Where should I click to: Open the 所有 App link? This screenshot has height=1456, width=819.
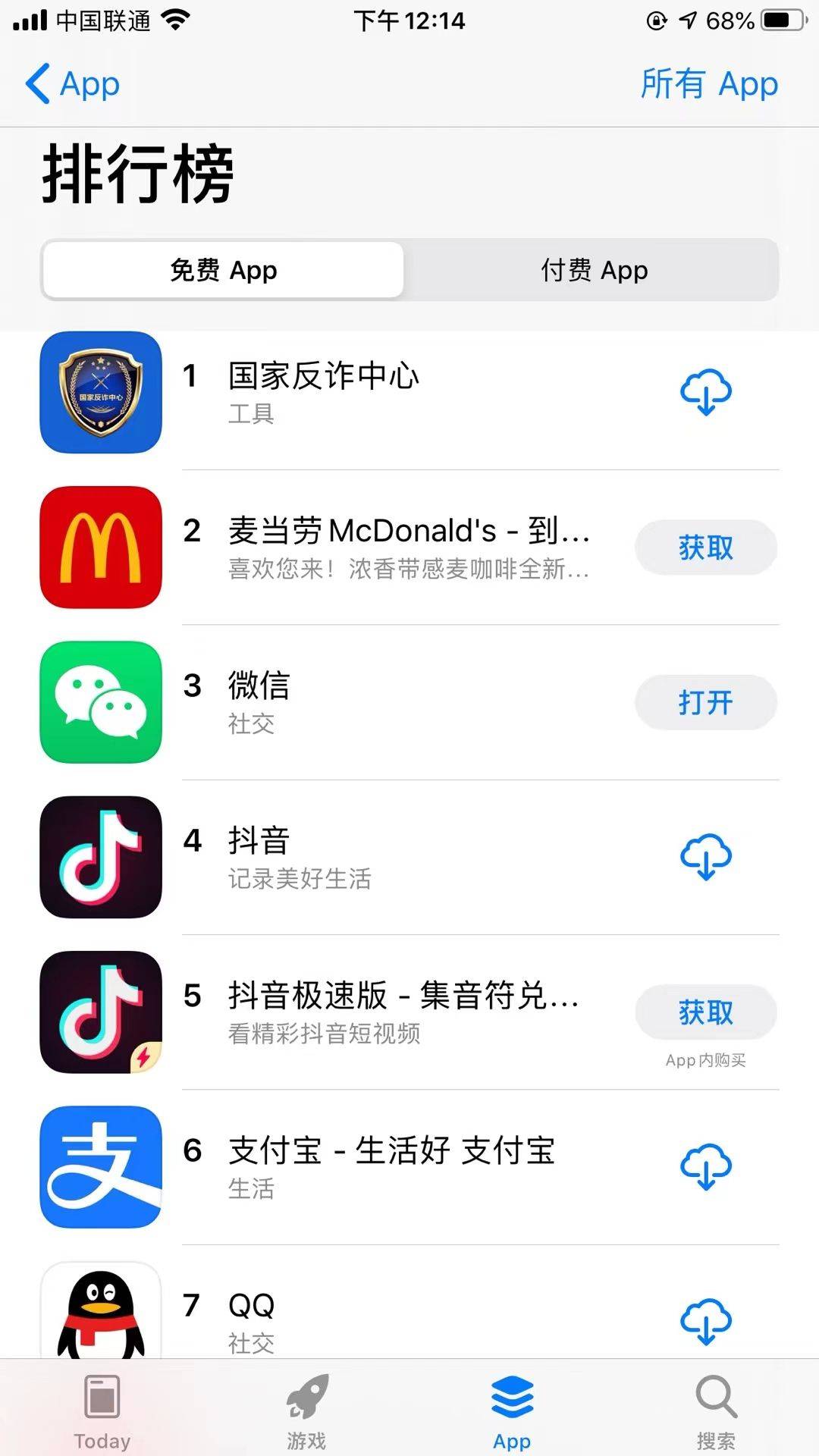click(709, 83)
